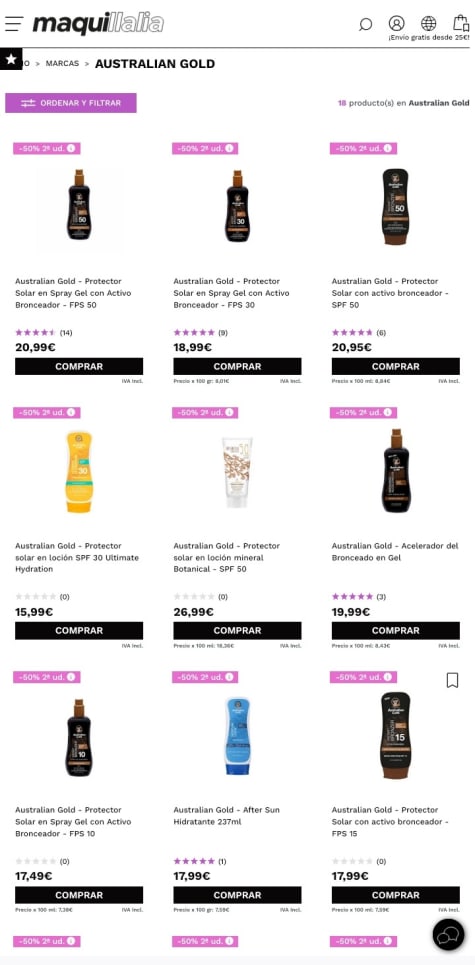Bookmark the Protector bronceador FPS 15 product
475x965 pixels.
[x=452, y=680]
